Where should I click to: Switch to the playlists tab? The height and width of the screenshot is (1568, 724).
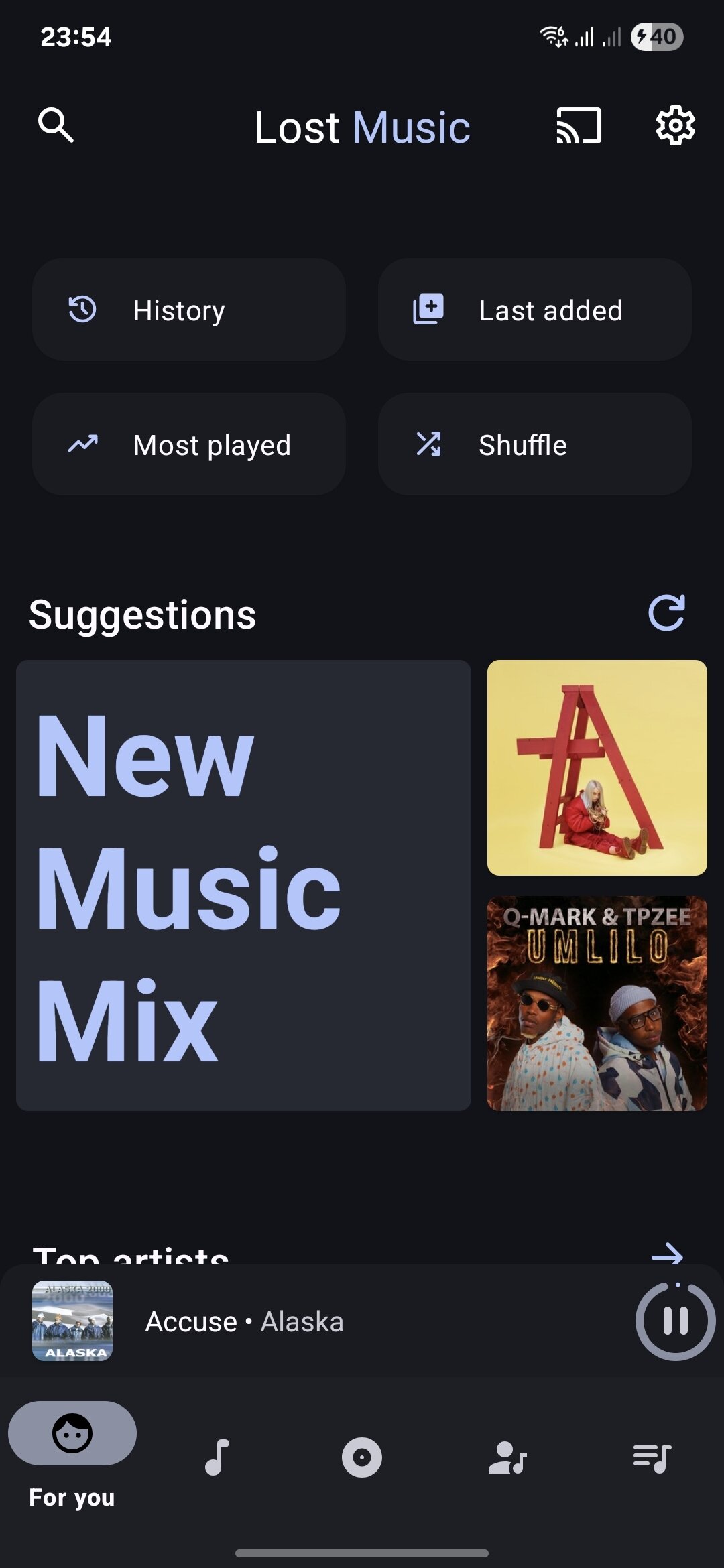(652, 1457)
